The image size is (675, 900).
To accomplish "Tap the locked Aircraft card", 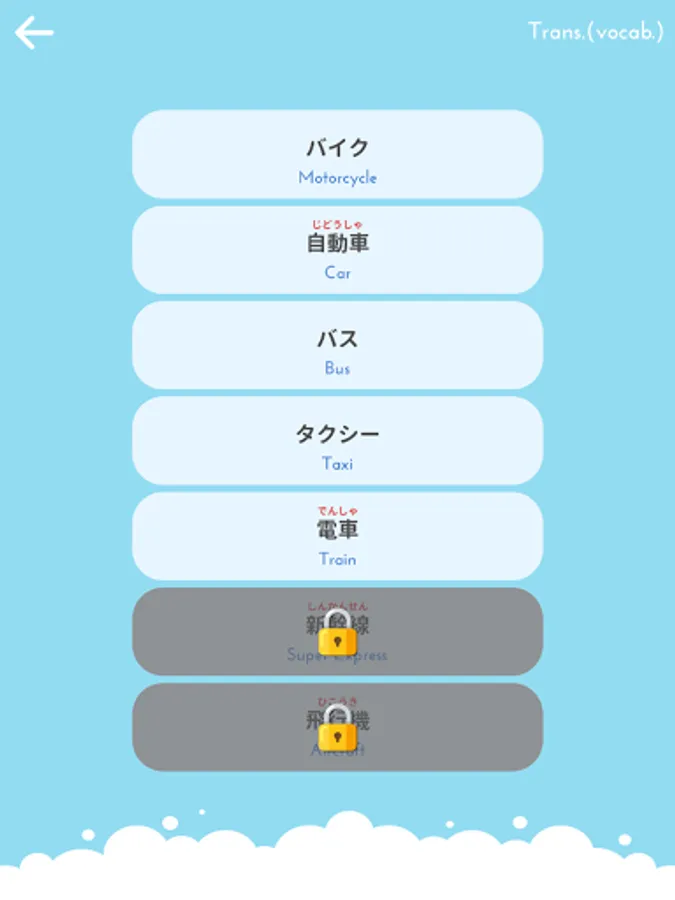I will [x=338, y=727].
